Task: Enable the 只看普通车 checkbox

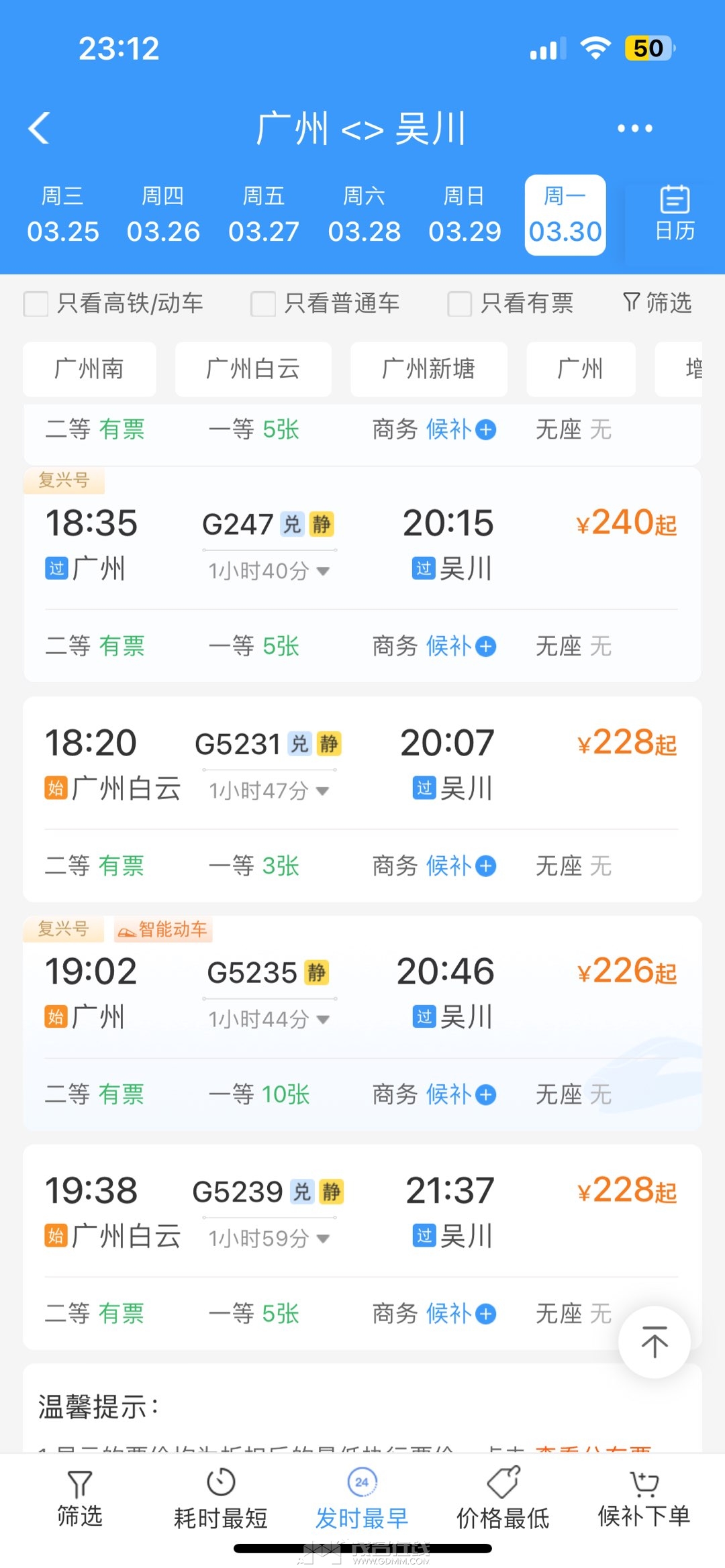Action: tap(263, 303)
